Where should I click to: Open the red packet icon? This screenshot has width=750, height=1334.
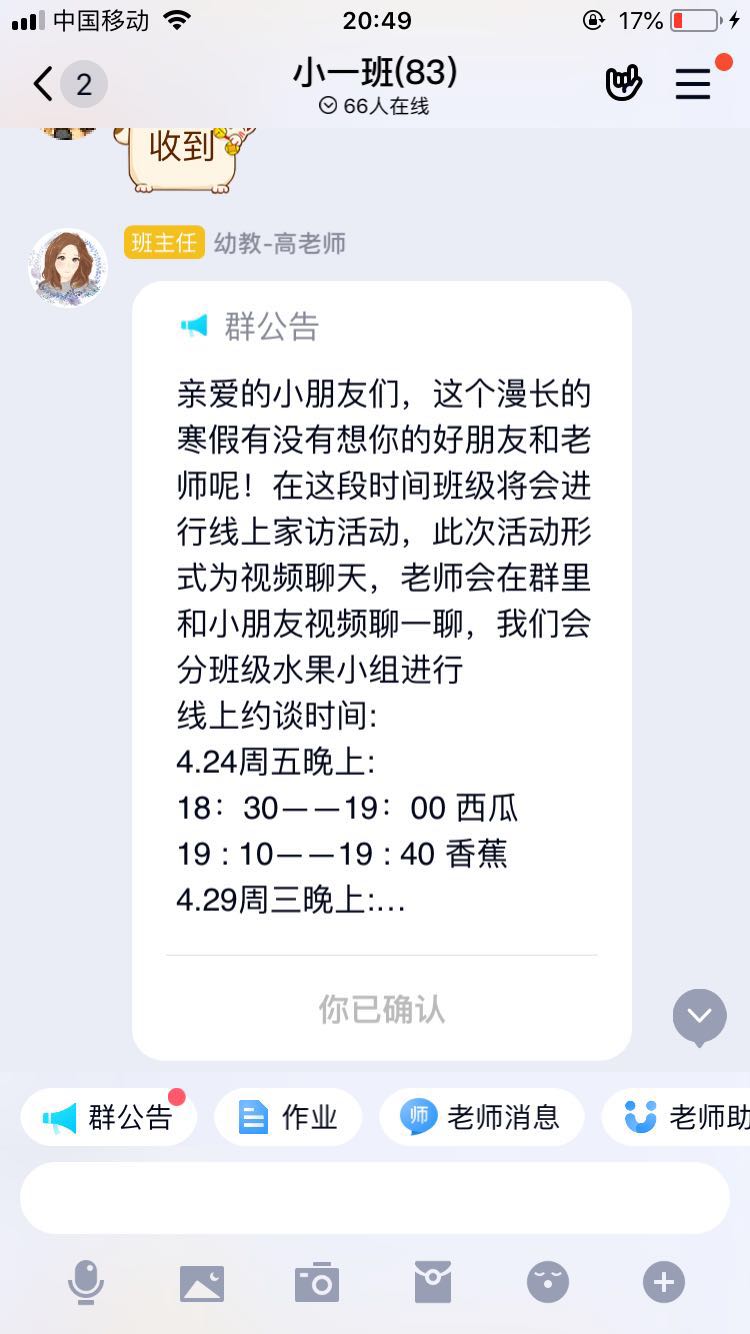(x=433, y=1282)
